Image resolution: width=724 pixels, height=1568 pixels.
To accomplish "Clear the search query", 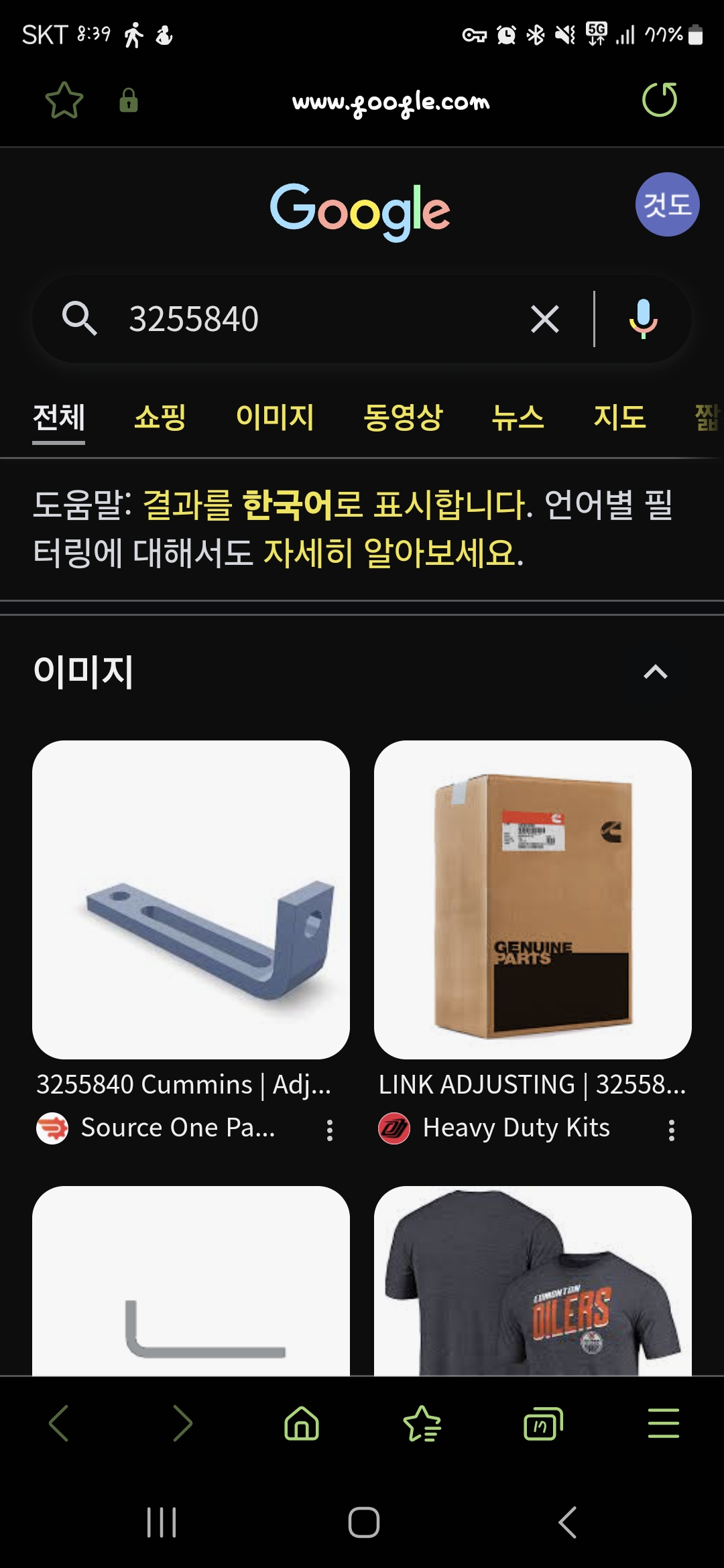I will [545, 319].
